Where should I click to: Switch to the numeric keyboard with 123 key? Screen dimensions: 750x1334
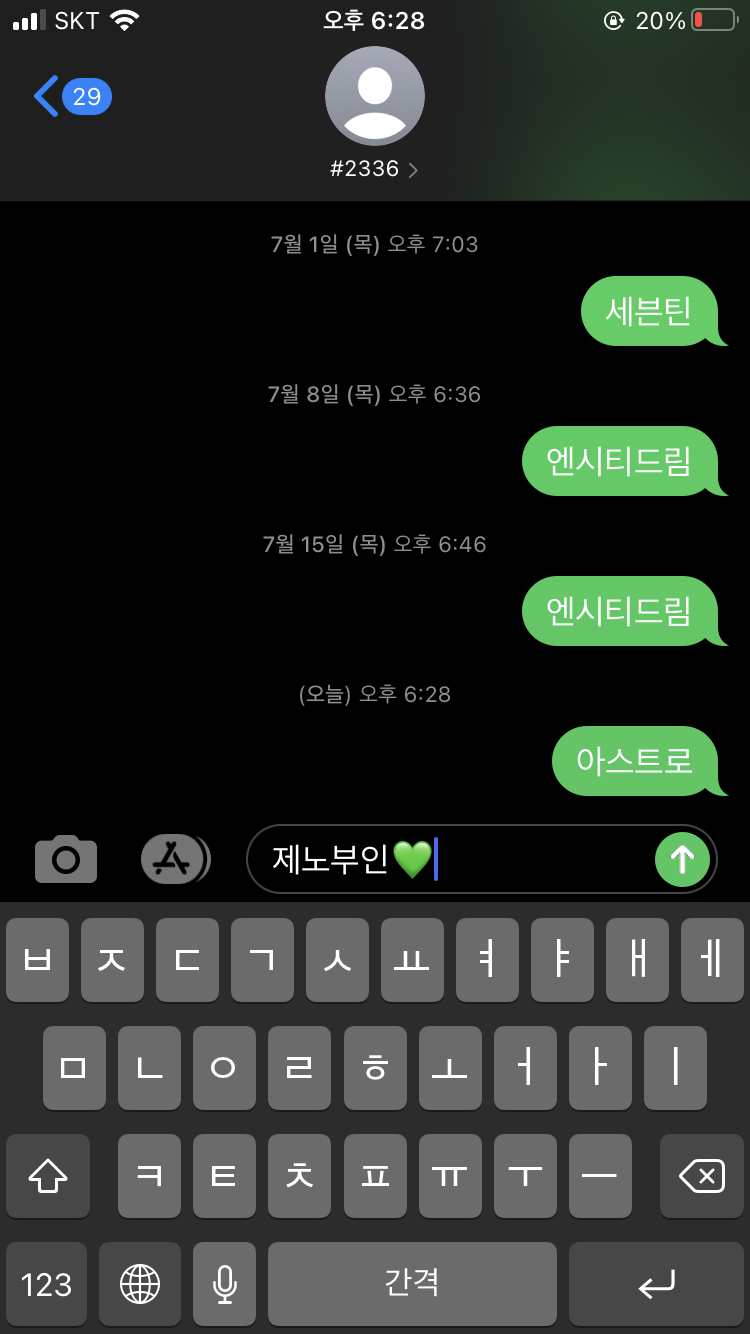tap(46, 1284)
